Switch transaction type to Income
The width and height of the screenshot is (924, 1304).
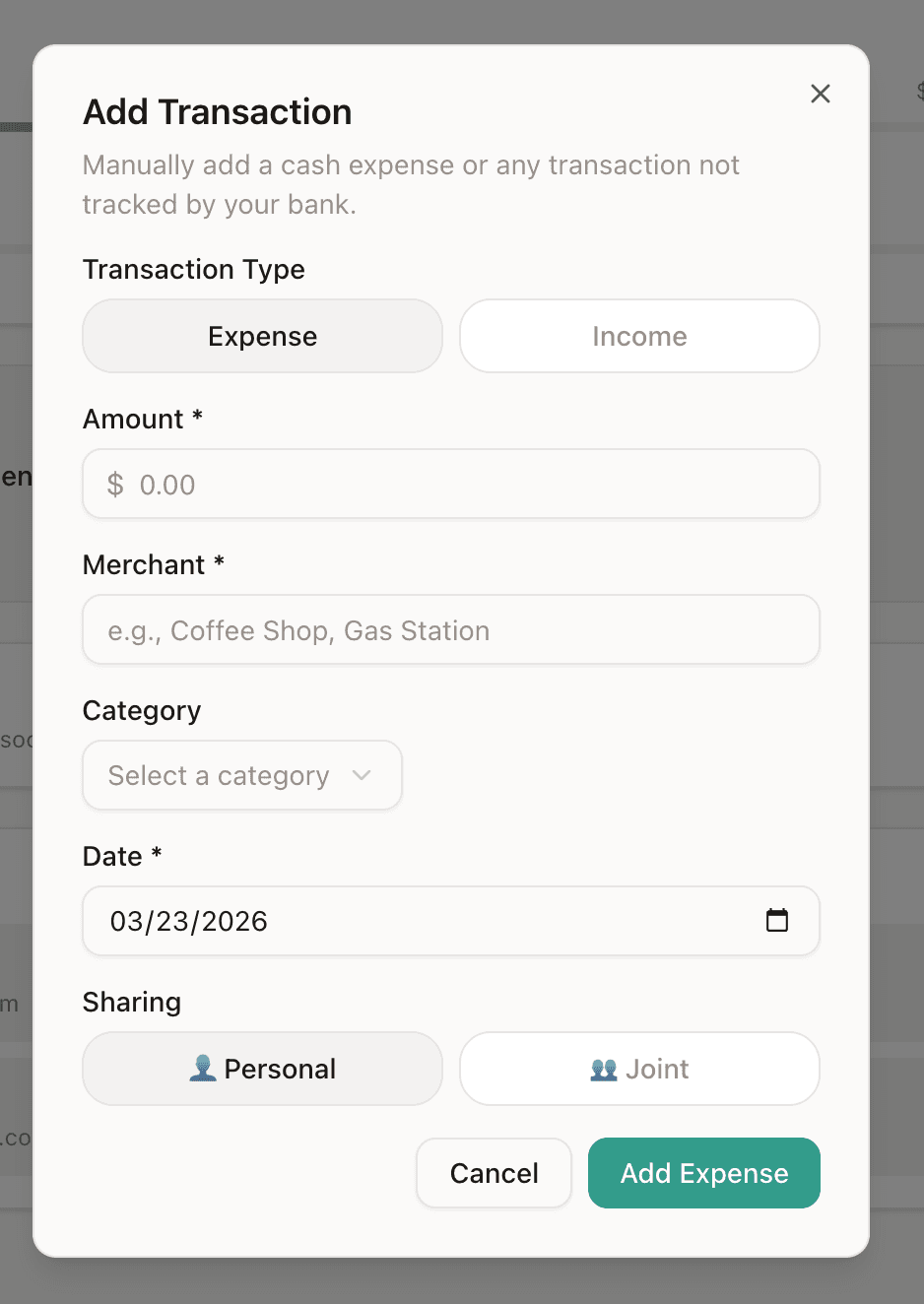click(x=639, y=336)
